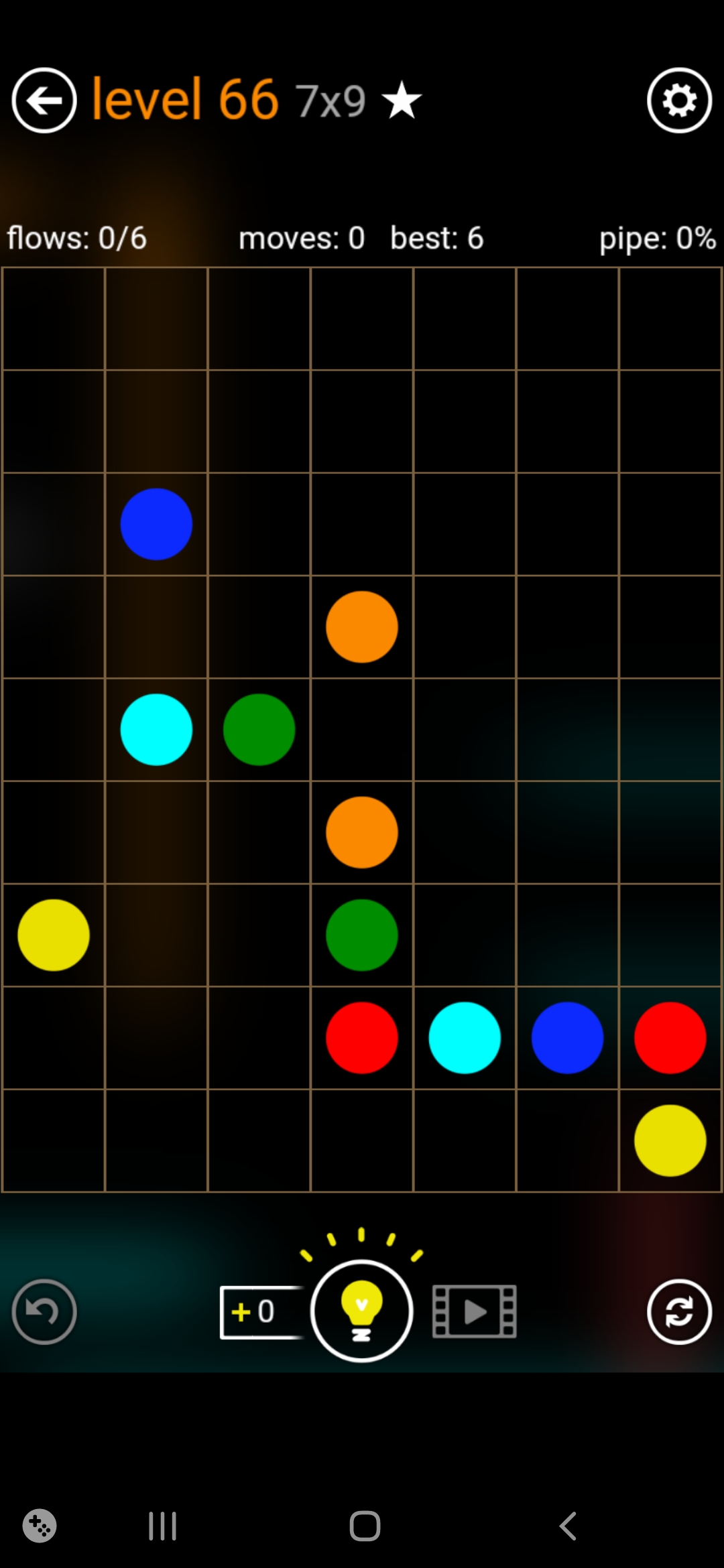
Task: Go back from level 66
Action: [x=44, y=101]
